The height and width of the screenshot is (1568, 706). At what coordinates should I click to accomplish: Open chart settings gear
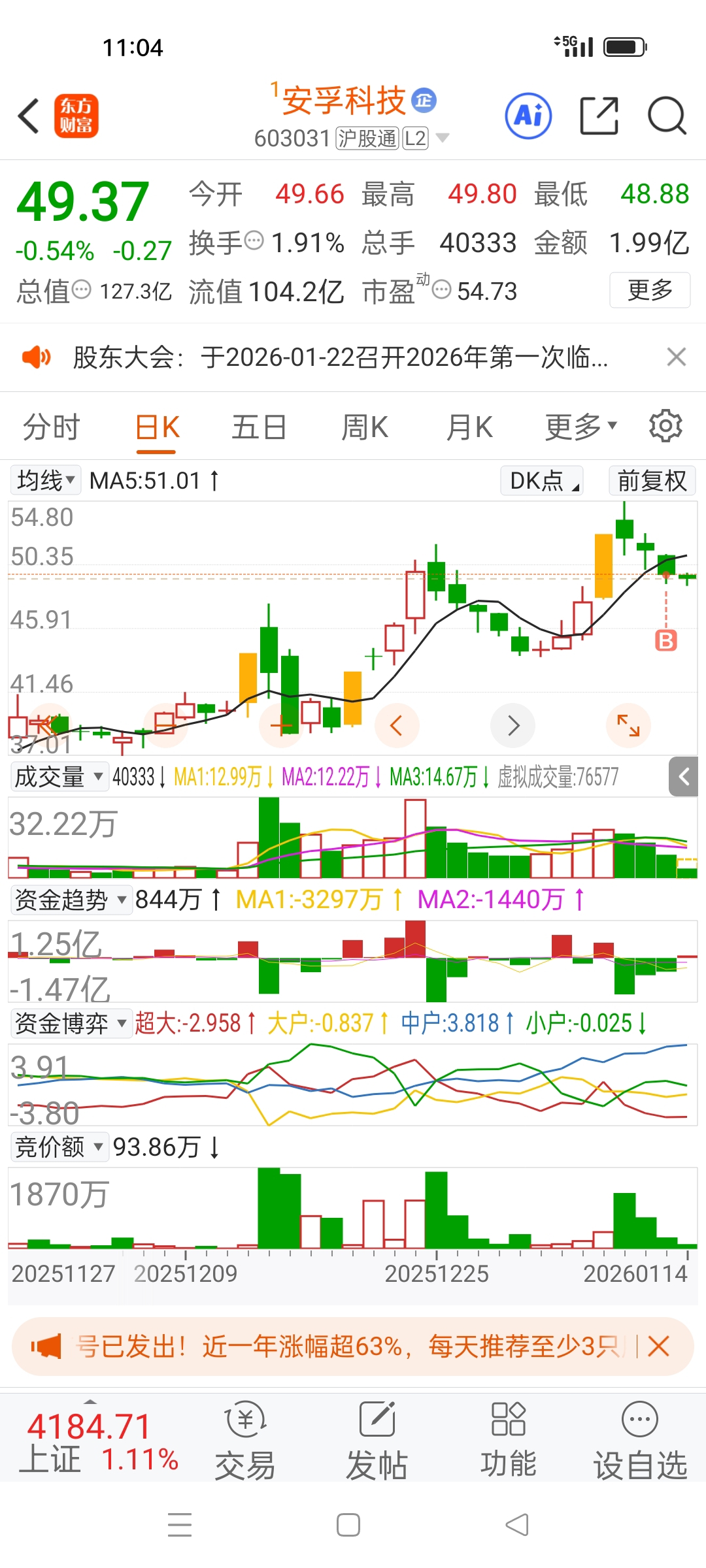pyautogui.click(x=665, y=427)
